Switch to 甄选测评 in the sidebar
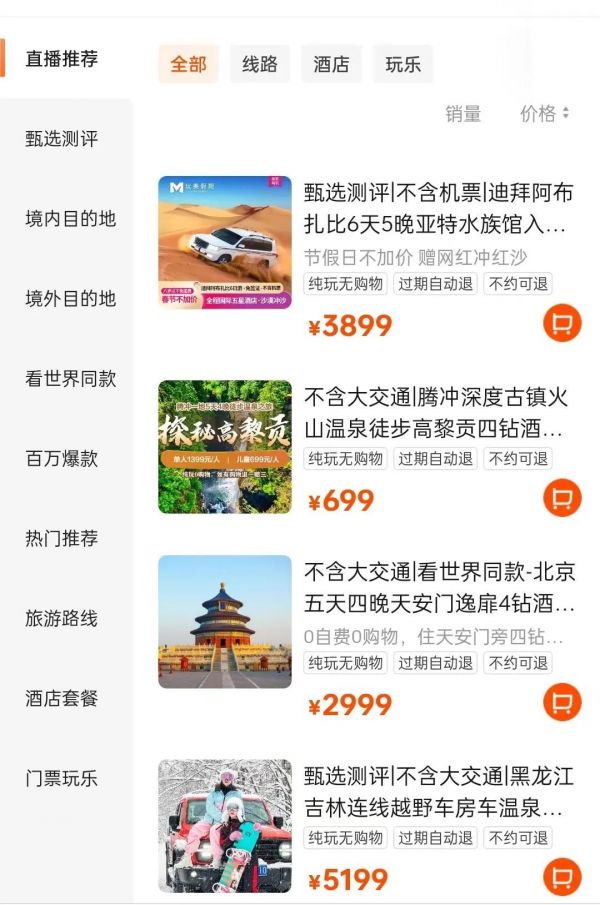 point(62,139)
